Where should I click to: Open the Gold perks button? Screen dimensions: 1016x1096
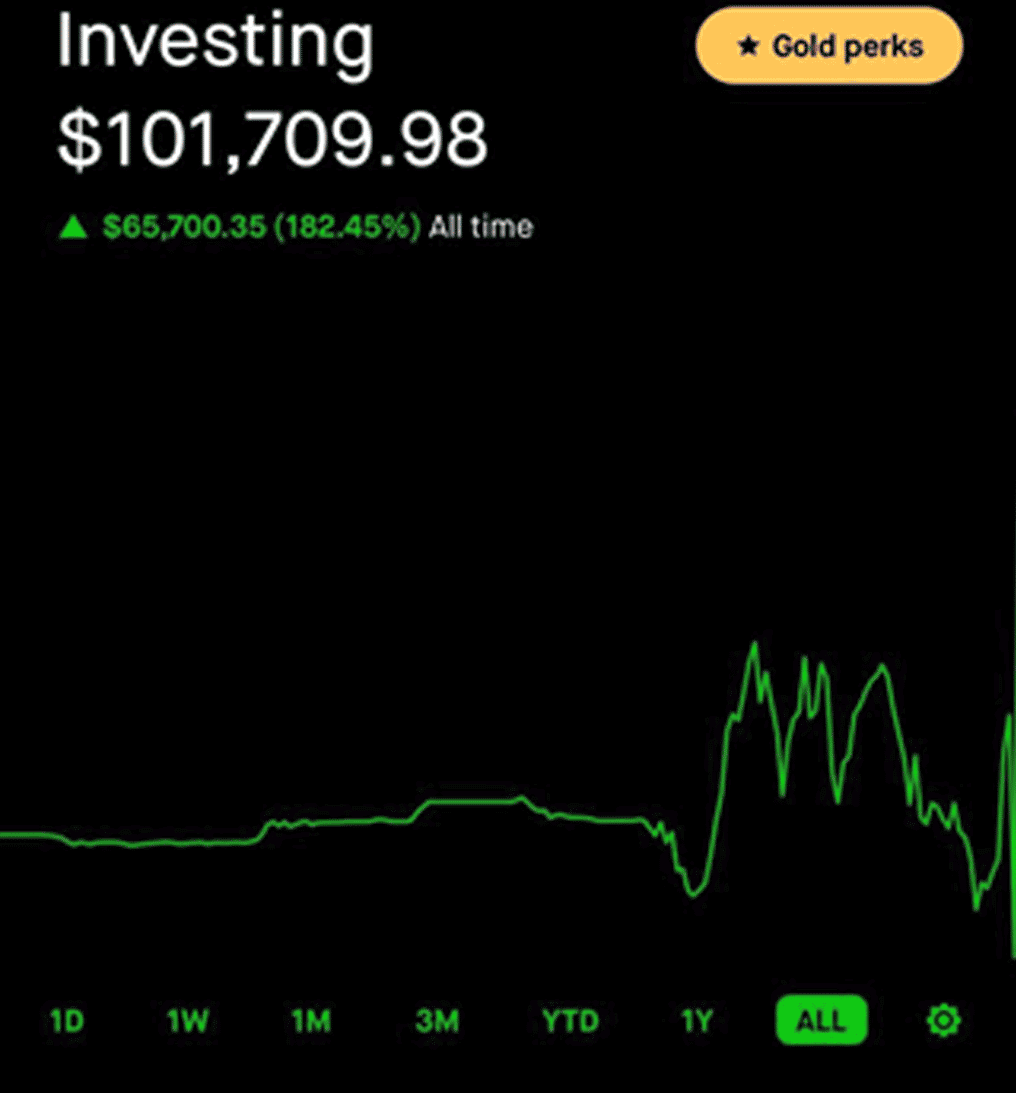coord(829,46)
